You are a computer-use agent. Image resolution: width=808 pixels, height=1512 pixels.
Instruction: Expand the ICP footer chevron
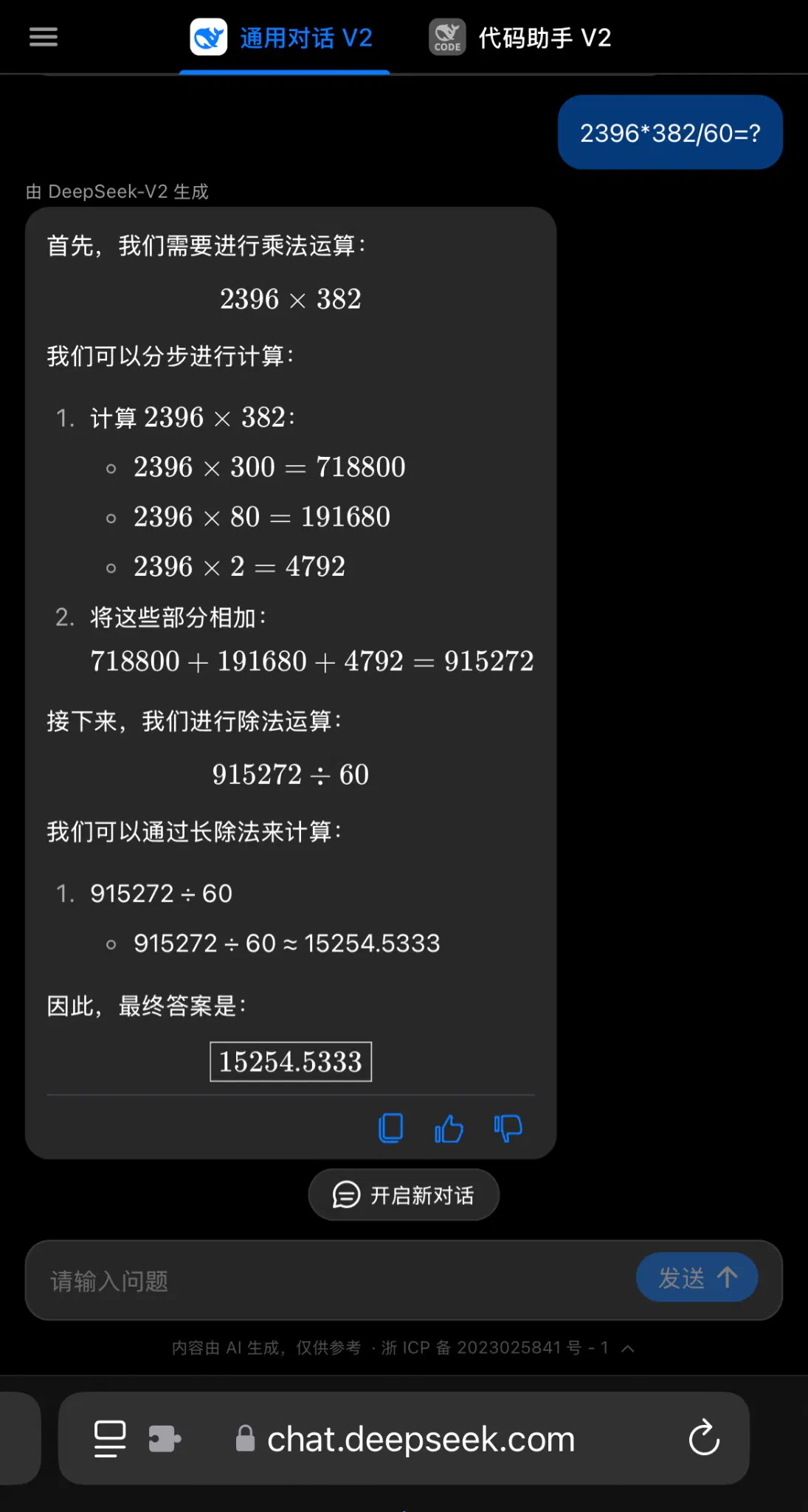[628, 1348]
